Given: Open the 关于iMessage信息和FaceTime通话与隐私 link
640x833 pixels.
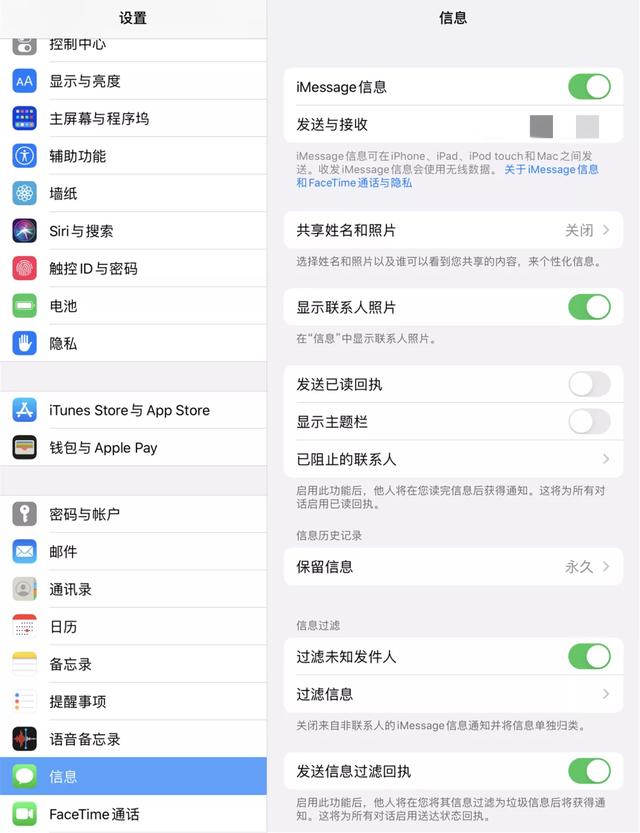Looking at the screenshot, I should coord(447,176).
